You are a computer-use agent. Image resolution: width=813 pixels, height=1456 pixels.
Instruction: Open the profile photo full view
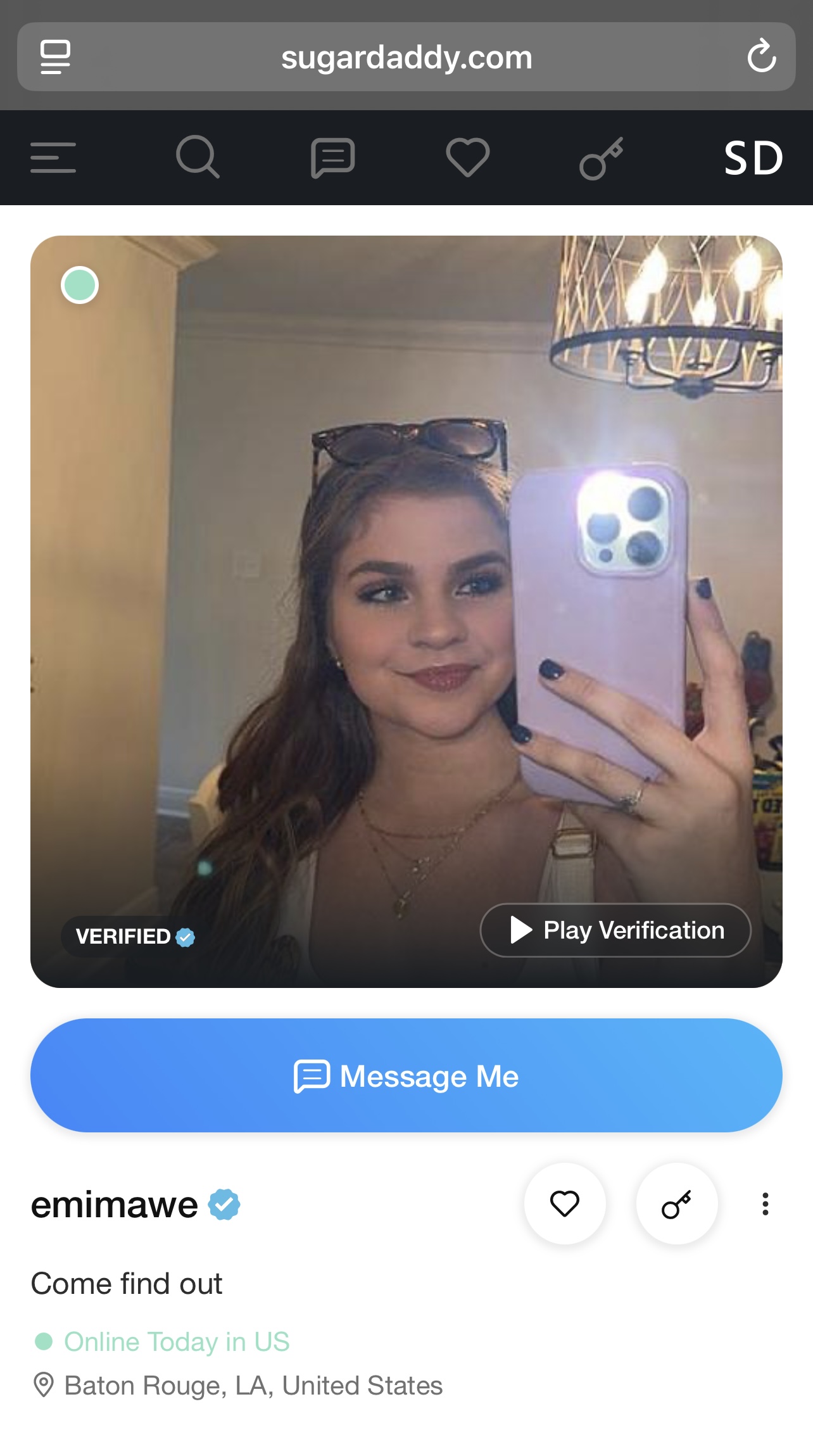pyautogui.click(x=406, y=611)
